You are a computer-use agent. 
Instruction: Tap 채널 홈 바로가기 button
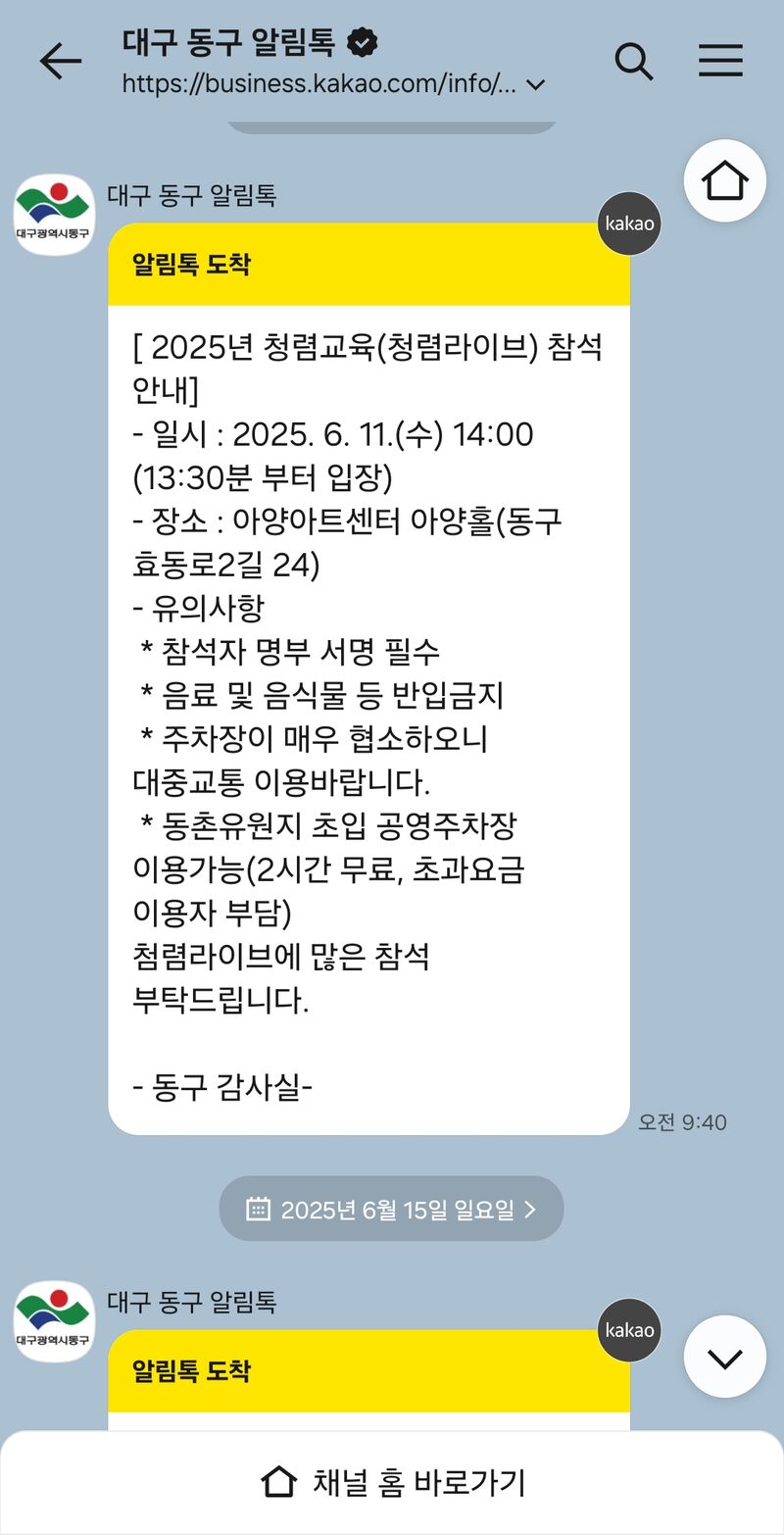[392, 1481]
